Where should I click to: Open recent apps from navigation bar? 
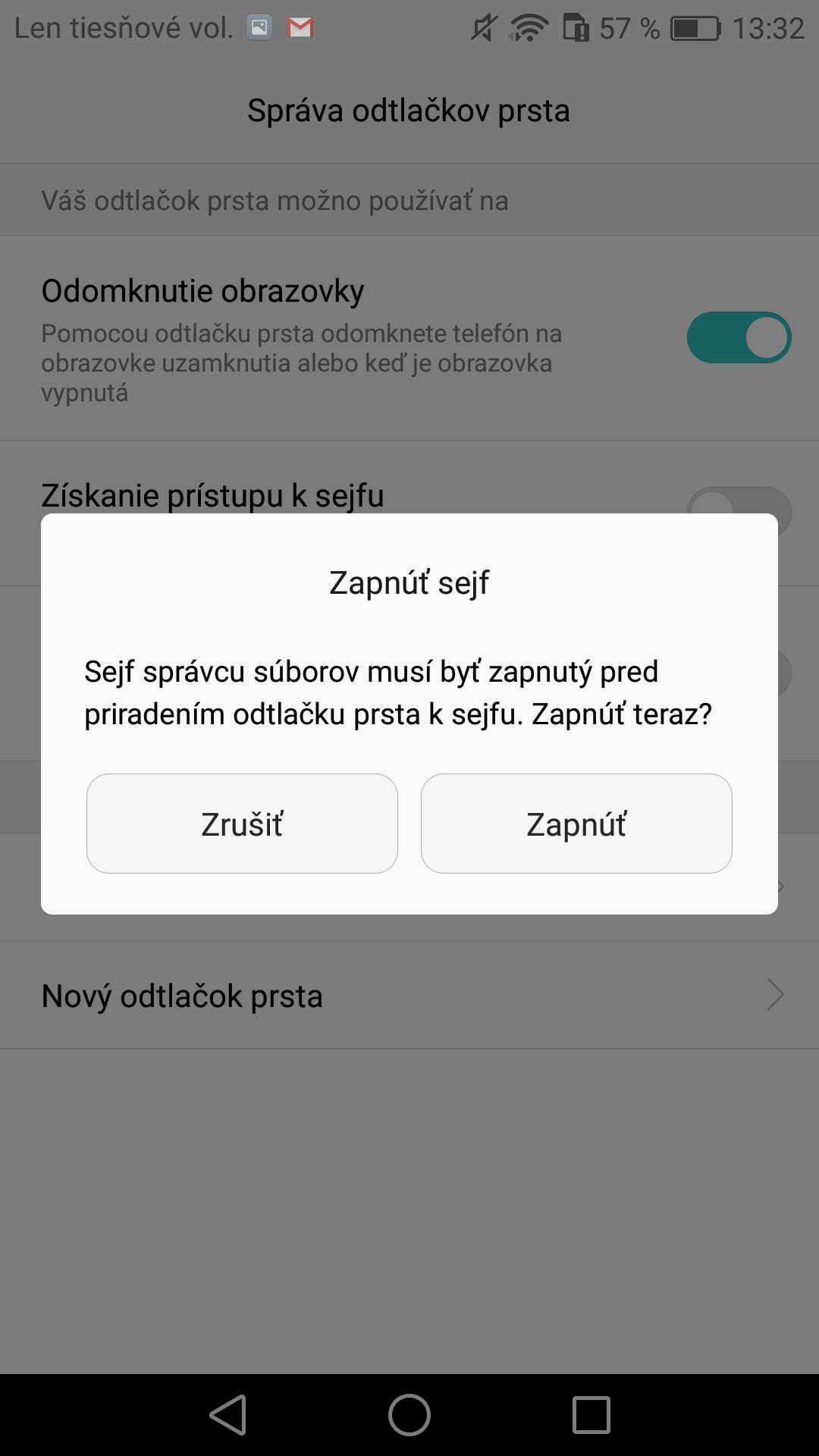tap(591, 1415)
